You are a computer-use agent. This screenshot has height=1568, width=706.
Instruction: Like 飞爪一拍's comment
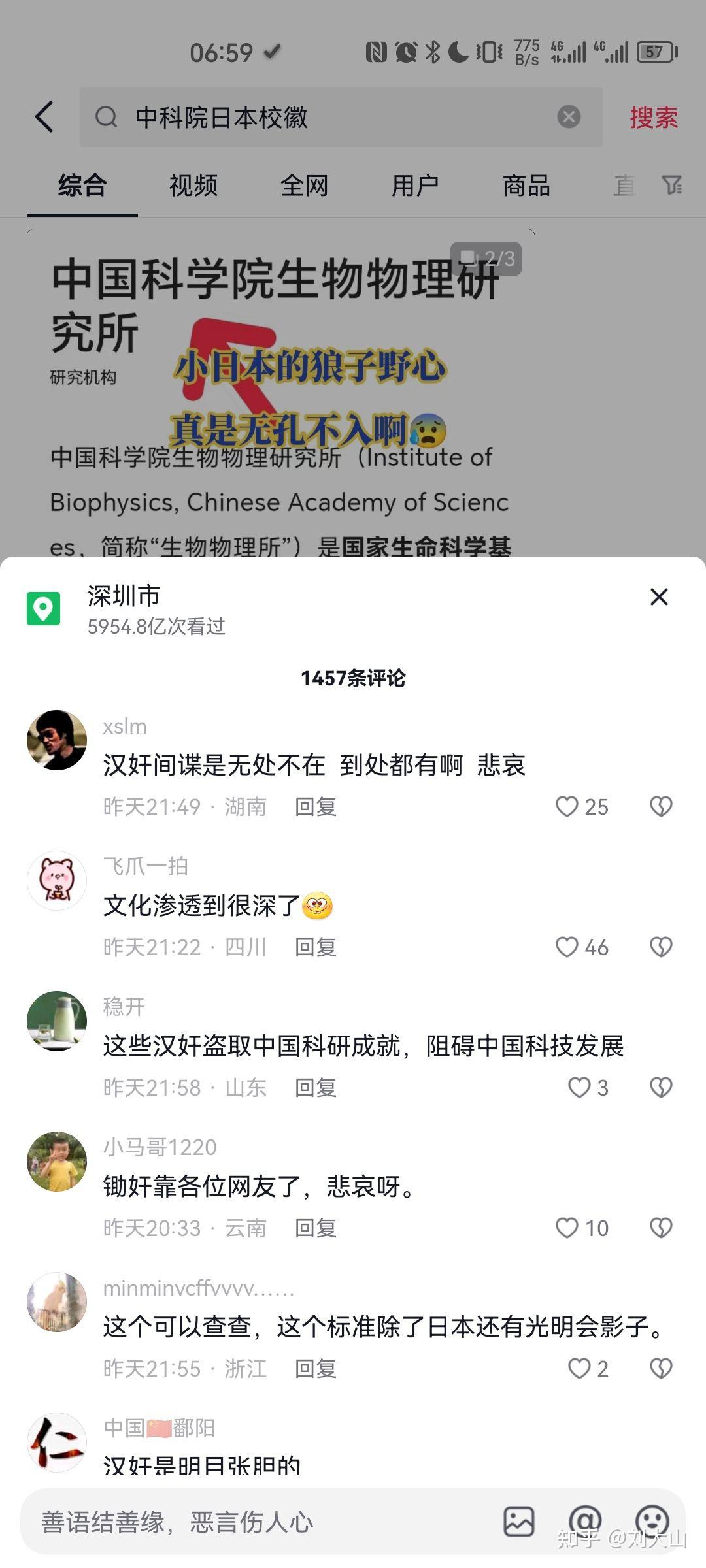[567, 947]
